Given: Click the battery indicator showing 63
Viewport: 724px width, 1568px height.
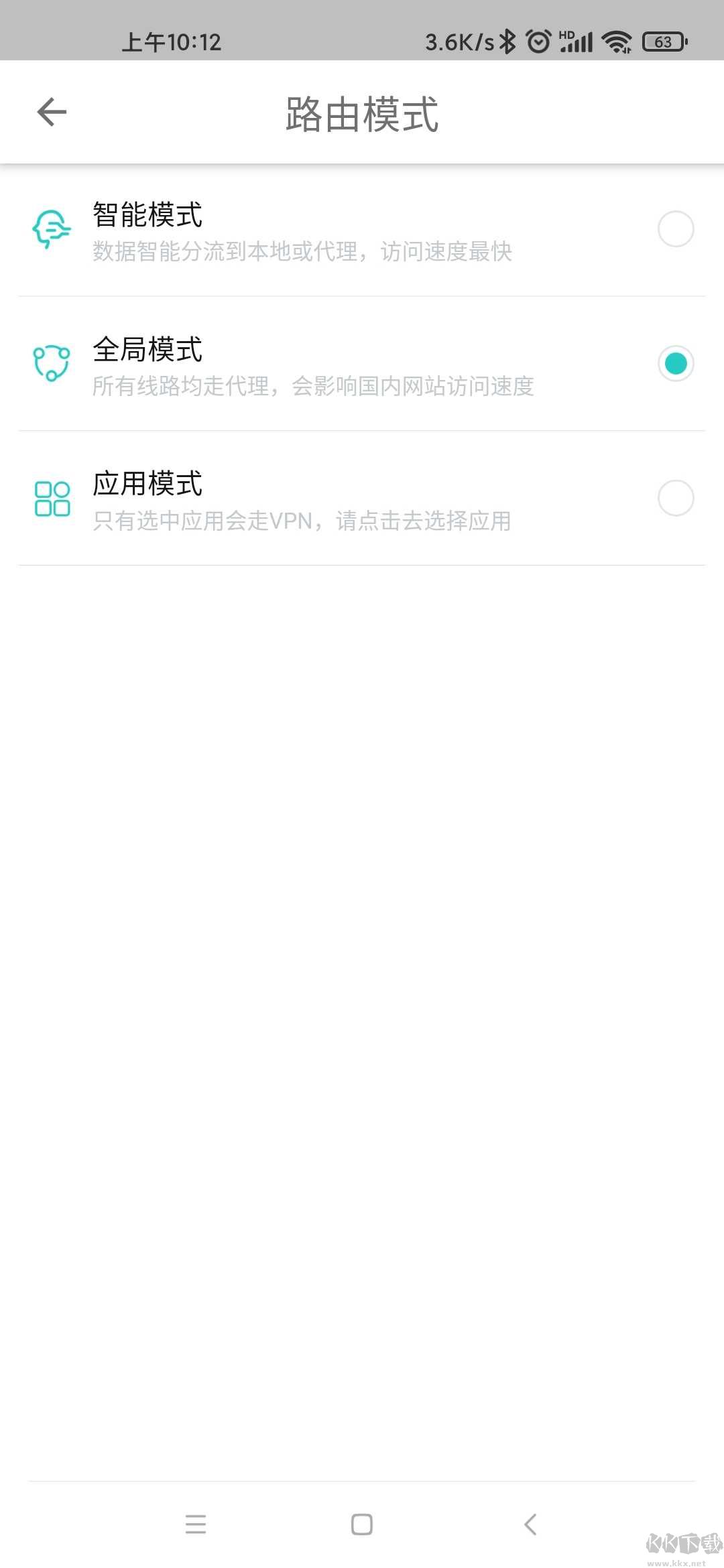Looking at the screenshot, I should (x=662, y=42).
